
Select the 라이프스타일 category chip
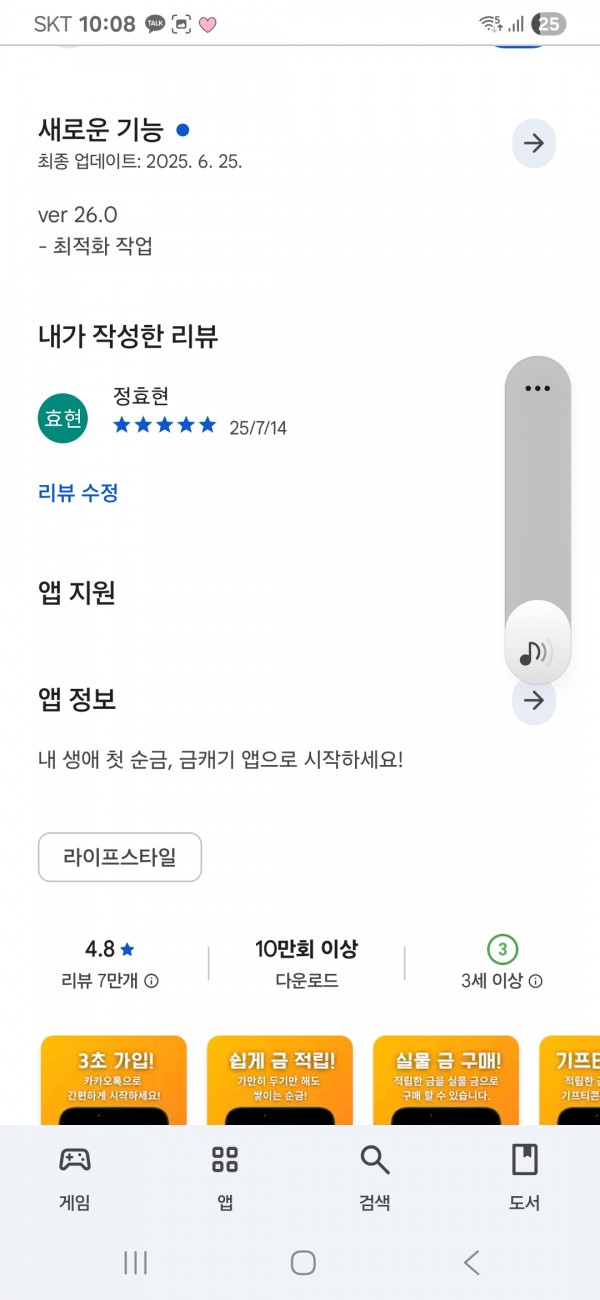tap(120, 857)
